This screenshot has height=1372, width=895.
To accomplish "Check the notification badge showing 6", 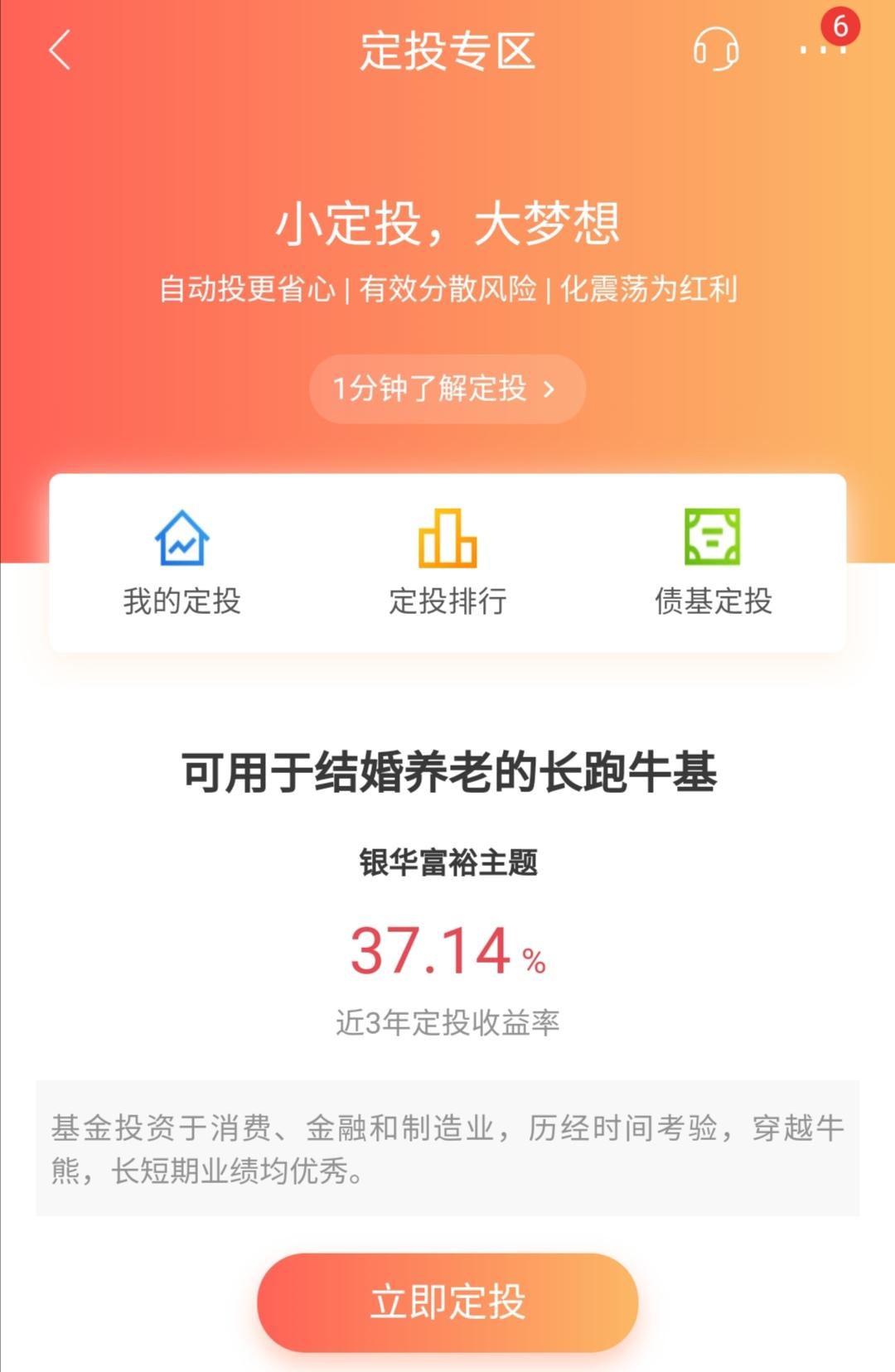I will (839, 27).
